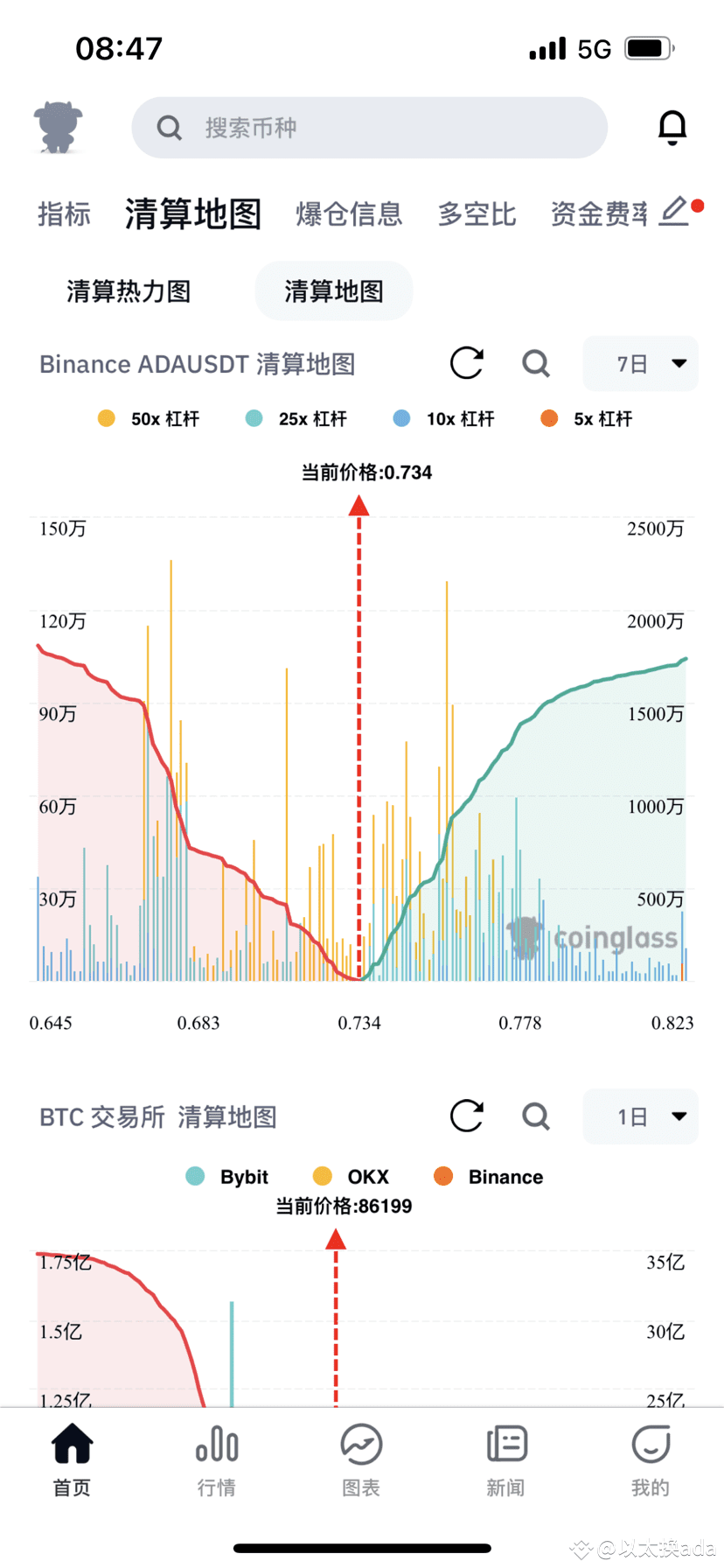
Task: Open search for the BTC liquidation chart
Action: [x=535, y=1116]
